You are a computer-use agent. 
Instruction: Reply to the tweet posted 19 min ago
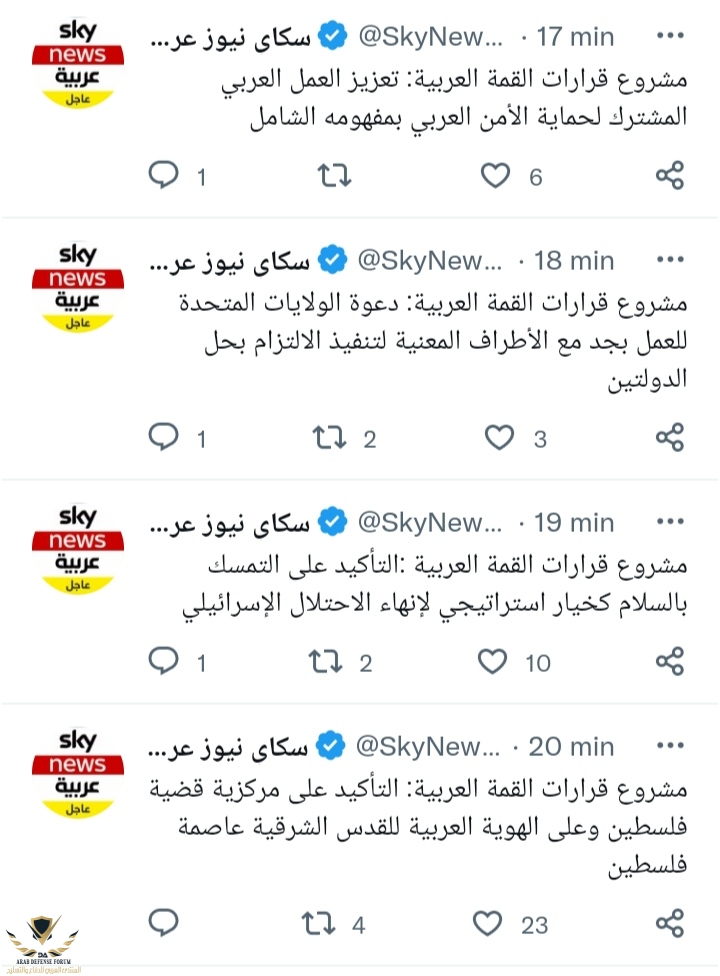click(x=163, y=661)
